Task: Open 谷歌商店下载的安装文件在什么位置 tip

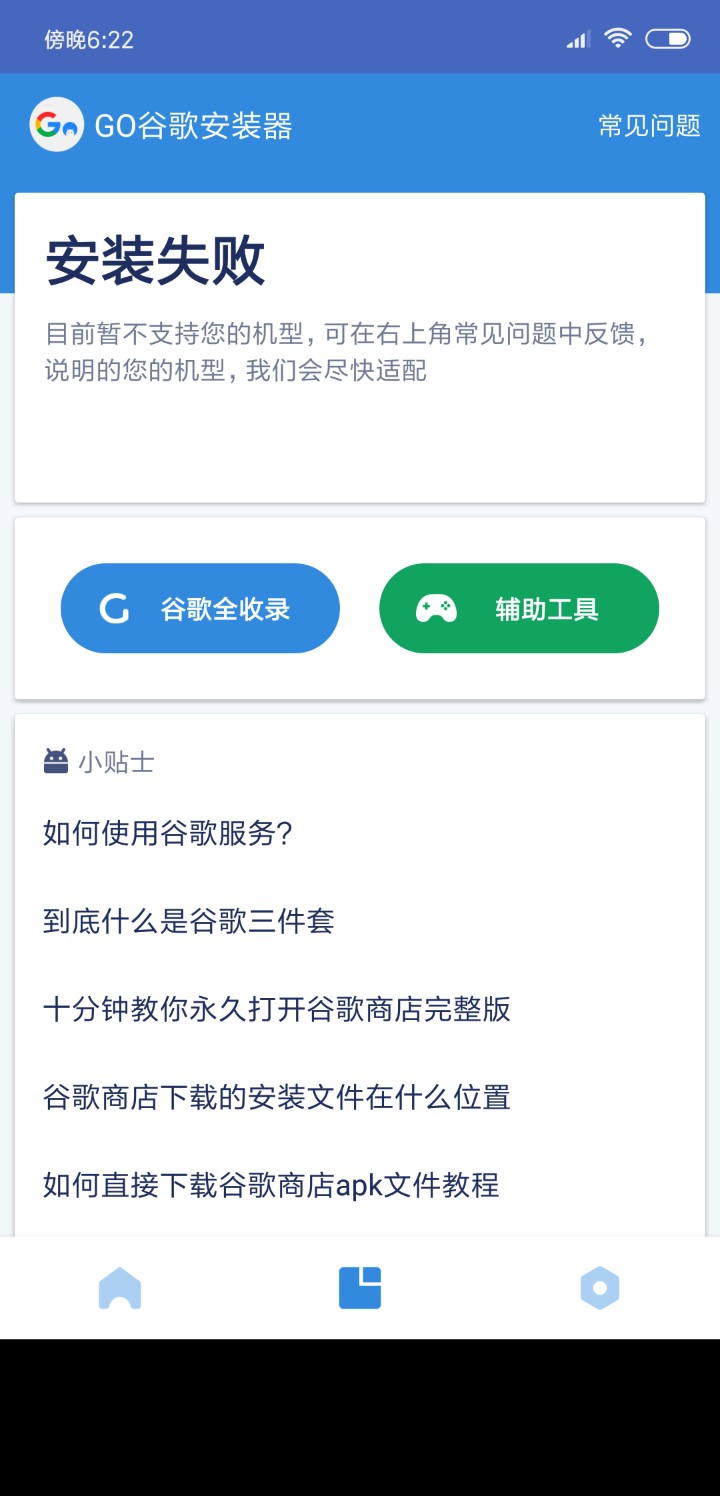Action: click(276, 1097)
